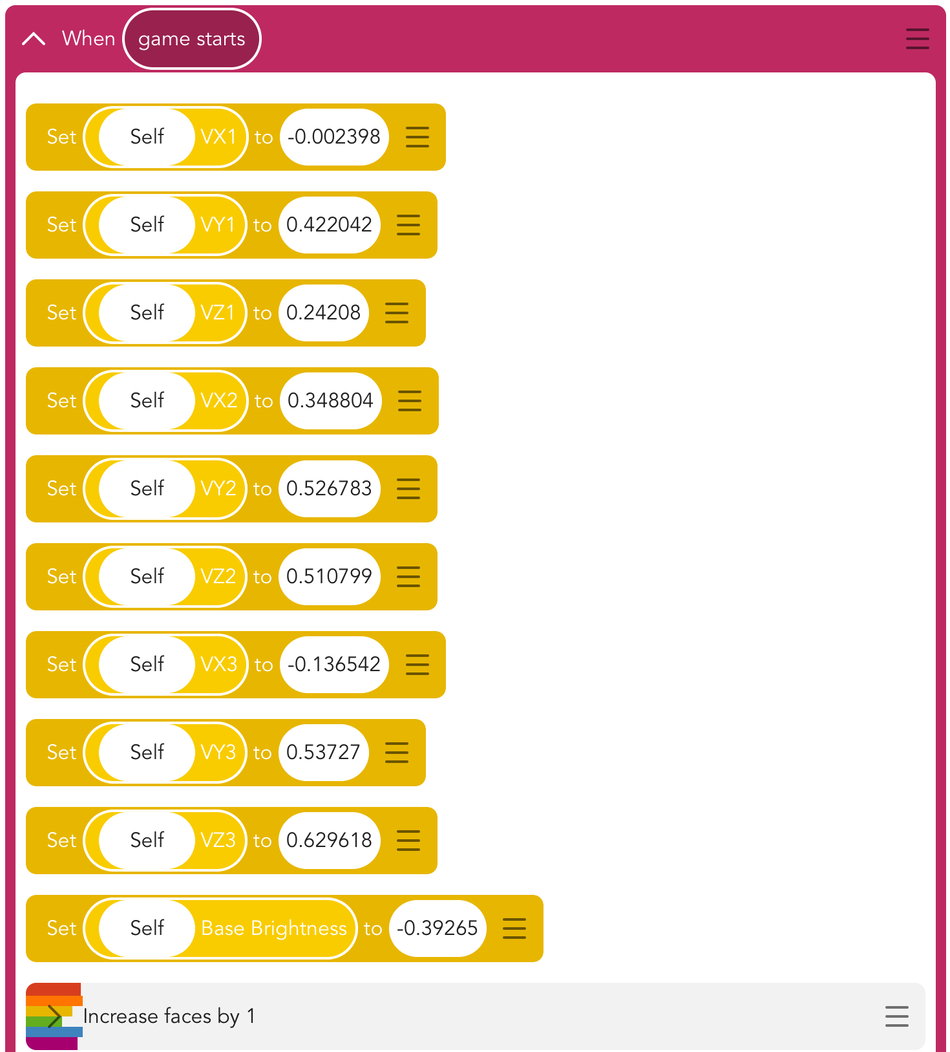950x1052 pixels.
Task: Edit Base Brightness value -0.39265
Action: coord(437,928)
